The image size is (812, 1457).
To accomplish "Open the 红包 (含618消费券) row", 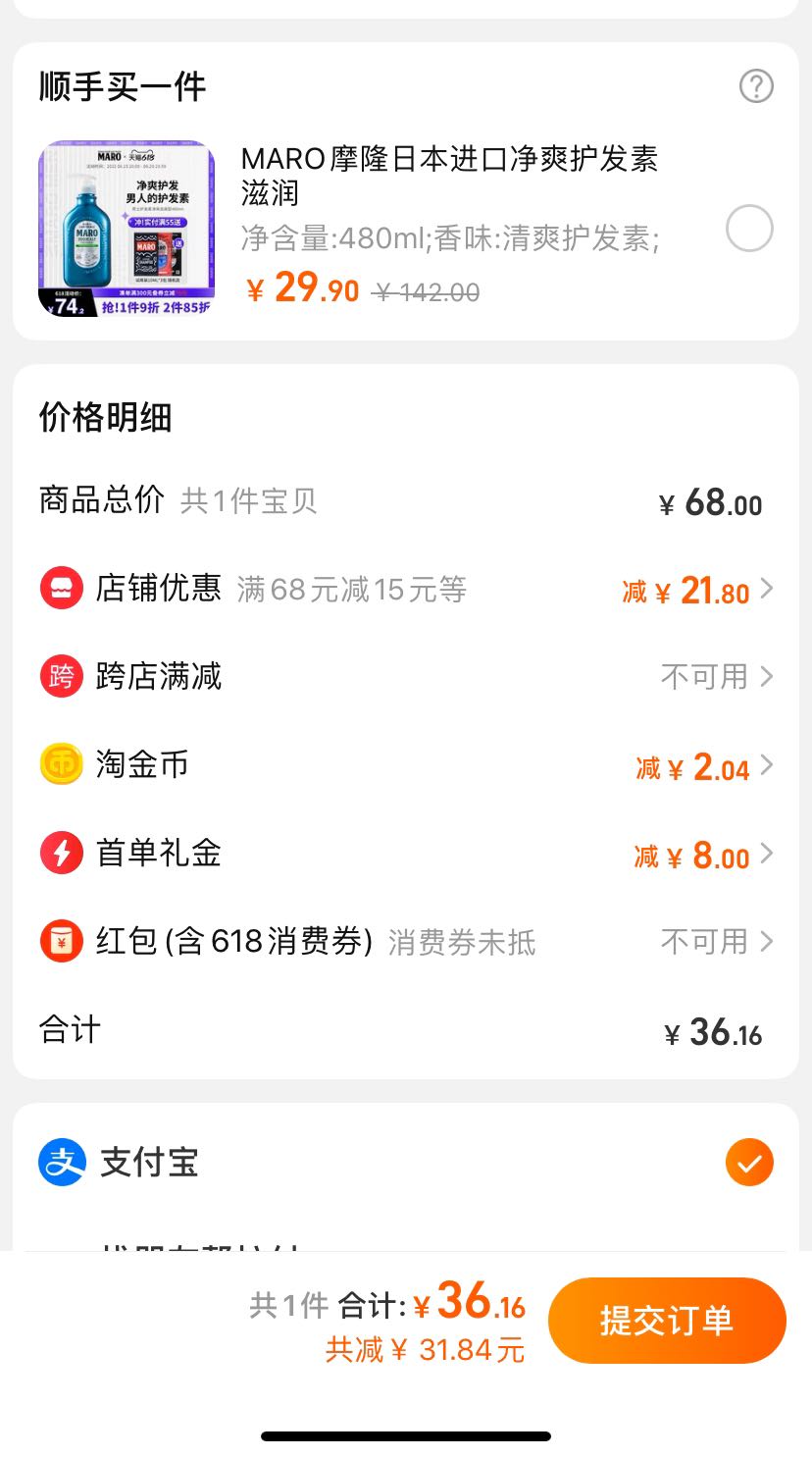I will [x=406, y=942].
